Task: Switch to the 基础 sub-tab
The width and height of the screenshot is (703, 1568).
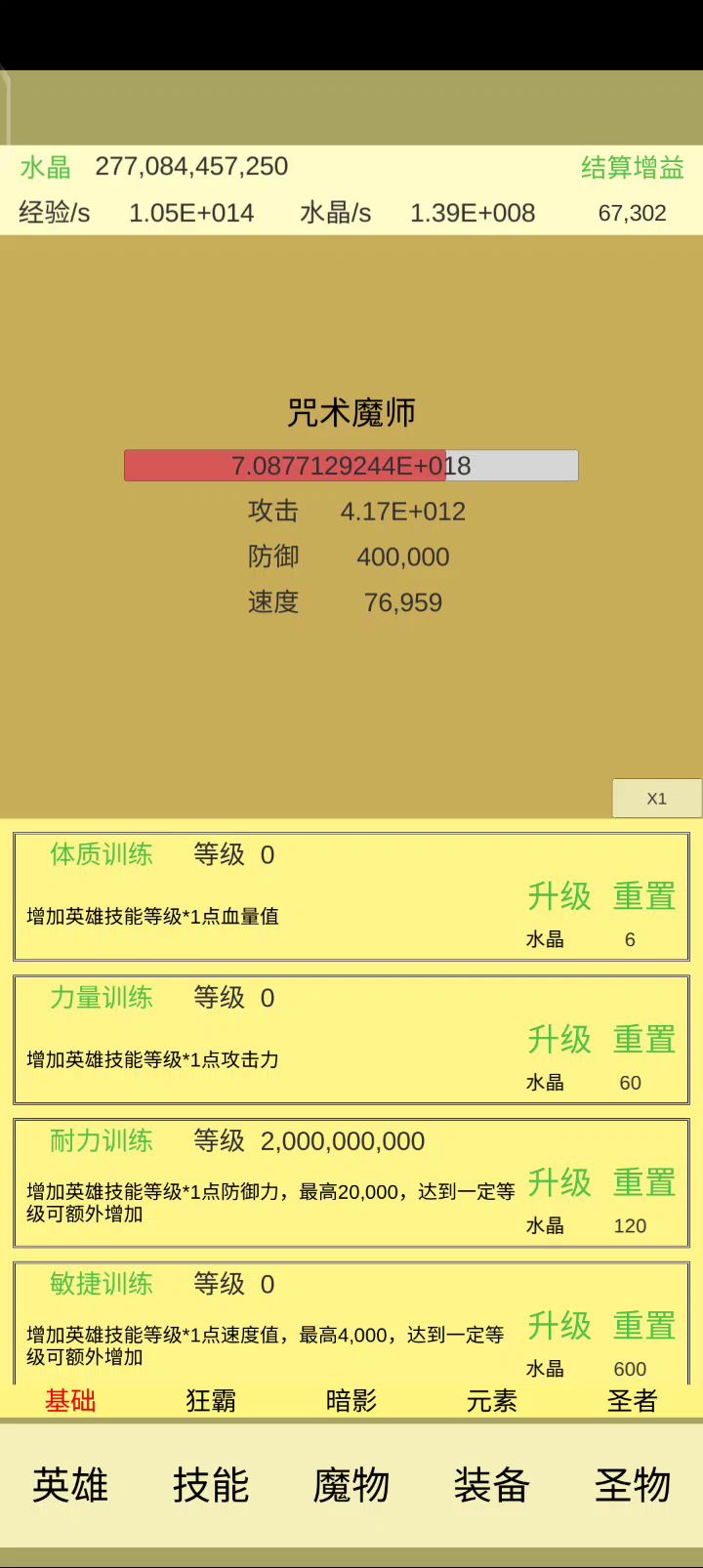Action: click(x=70, y=1401)
